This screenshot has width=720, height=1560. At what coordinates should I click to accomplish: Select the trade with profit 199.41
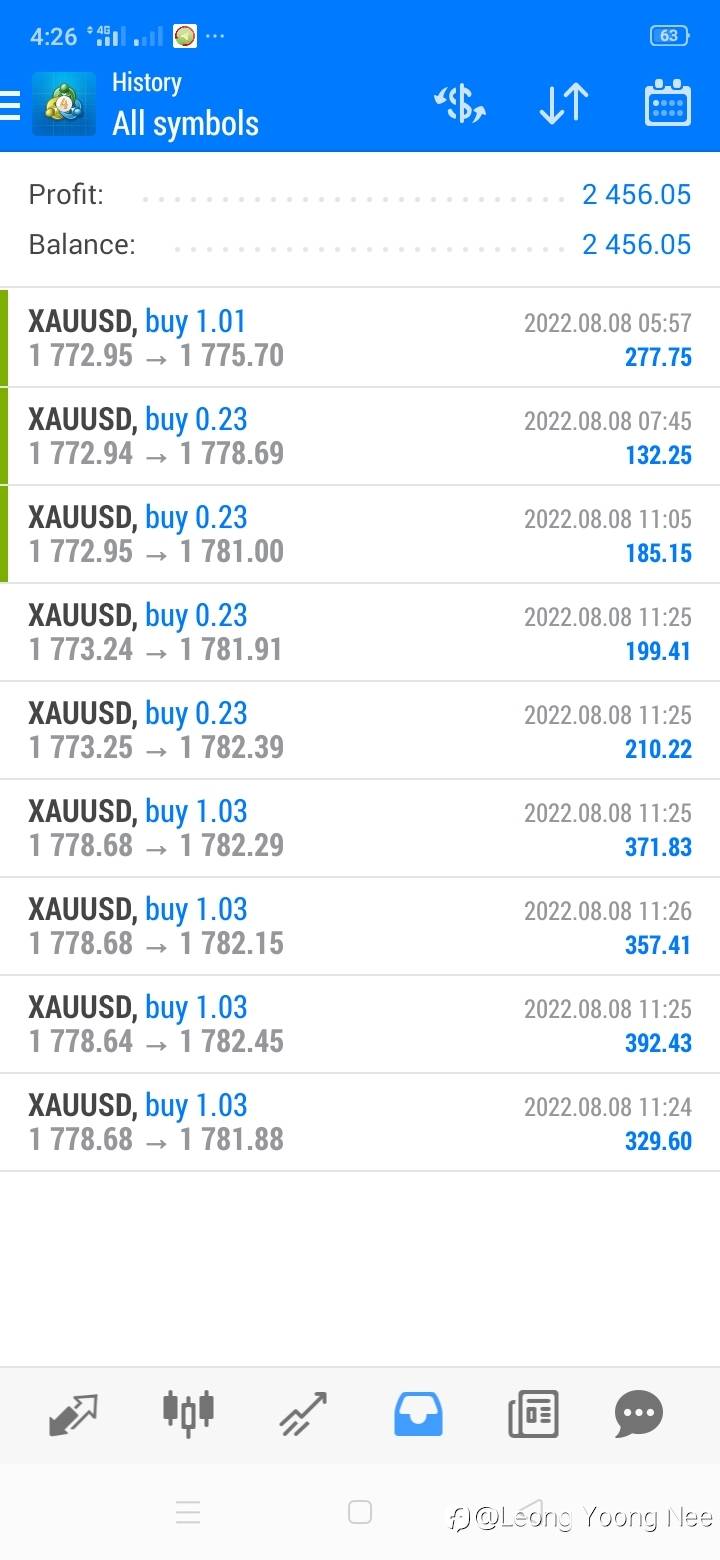[360, 632]
